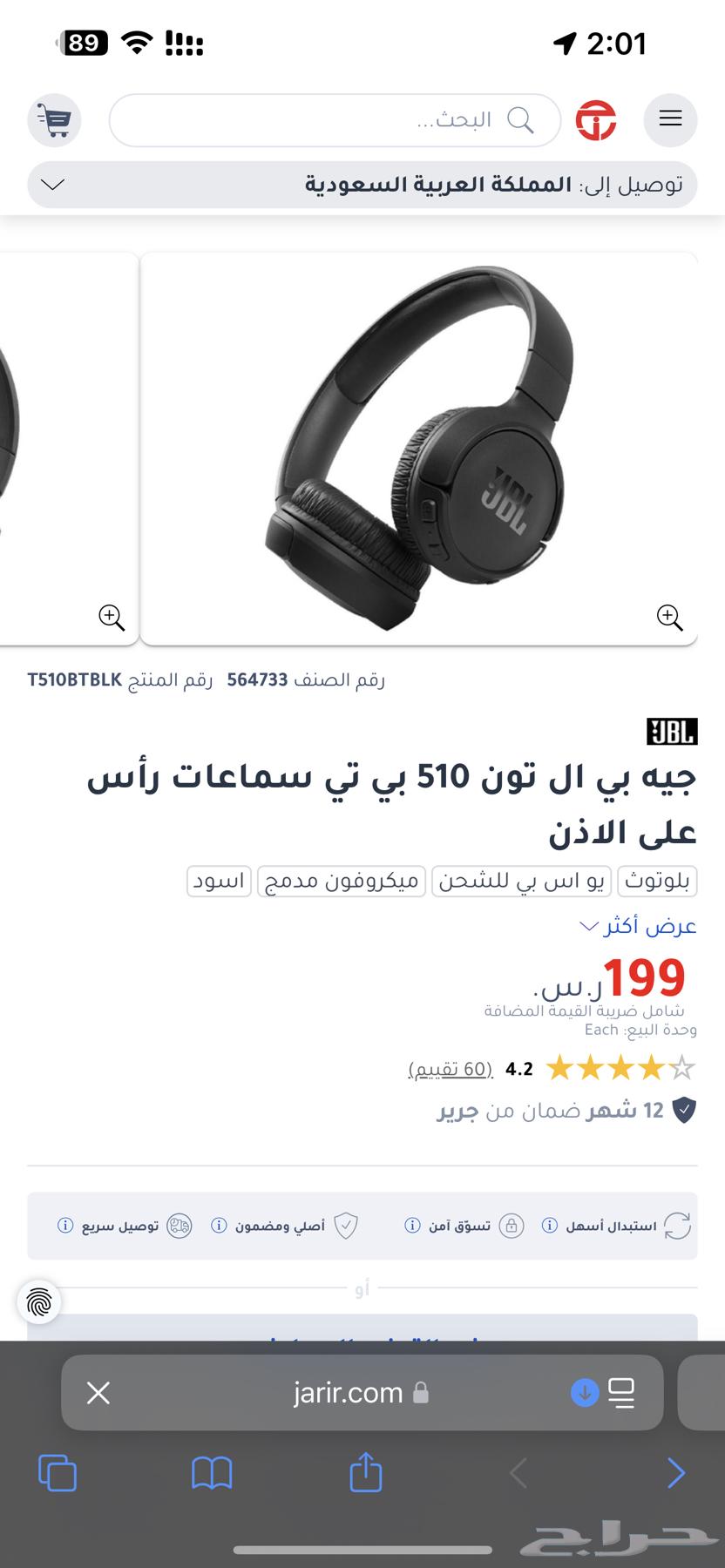725x1568 pixels.
Task: Open the 60 تقييم reviews link
Action: click(x=451, y=1069)
